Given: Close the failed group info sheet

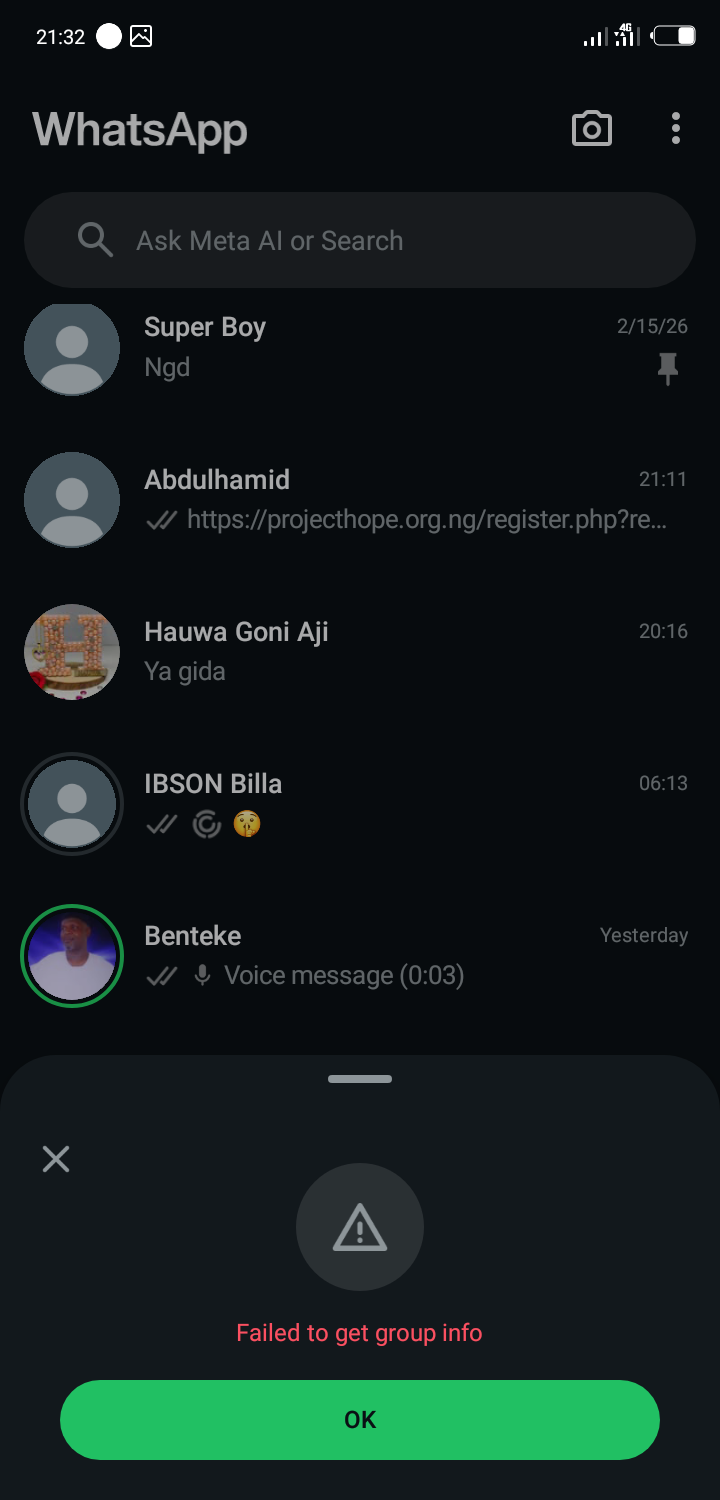Looking at the screenshot, I should (x=56, y=1159).
